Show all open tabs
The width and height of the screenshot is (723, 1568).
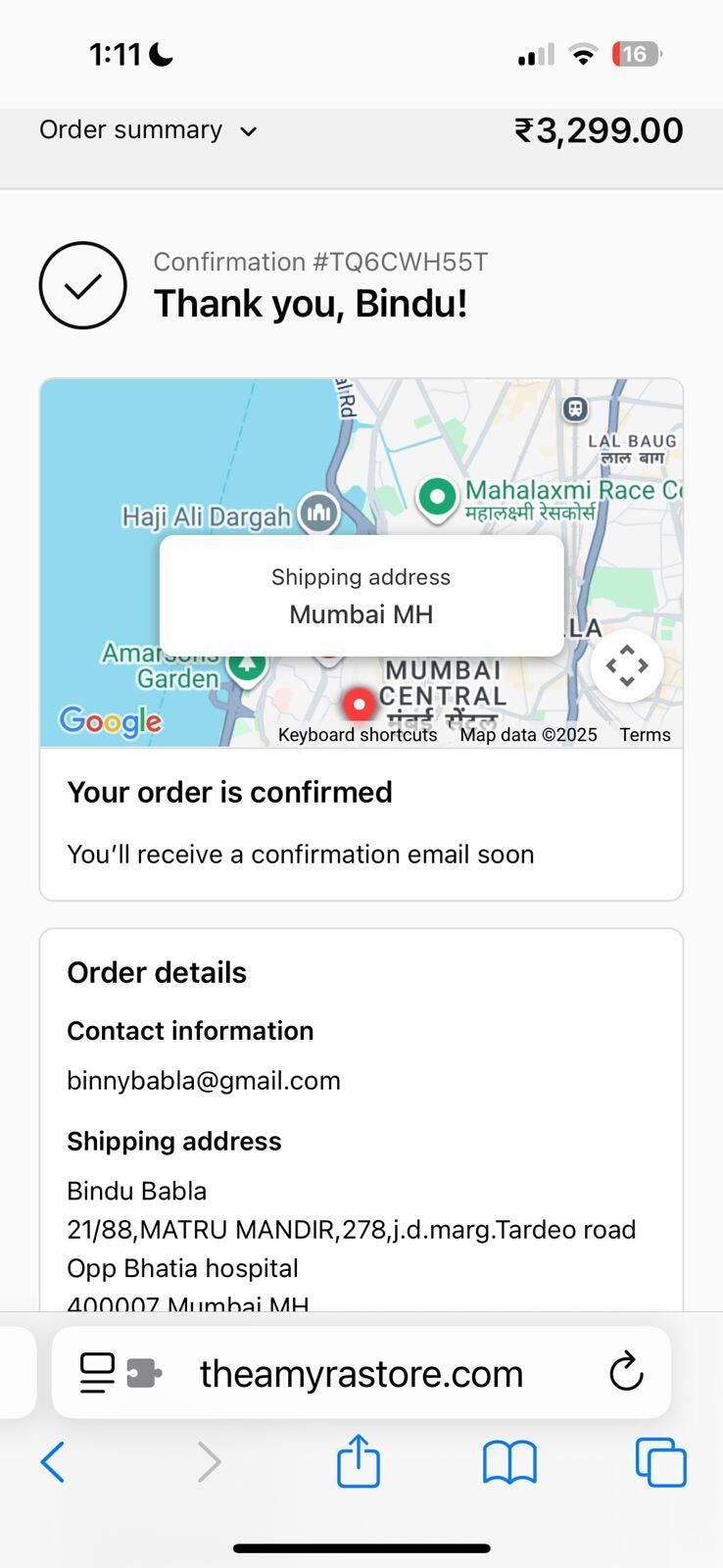click(661, 1462)
